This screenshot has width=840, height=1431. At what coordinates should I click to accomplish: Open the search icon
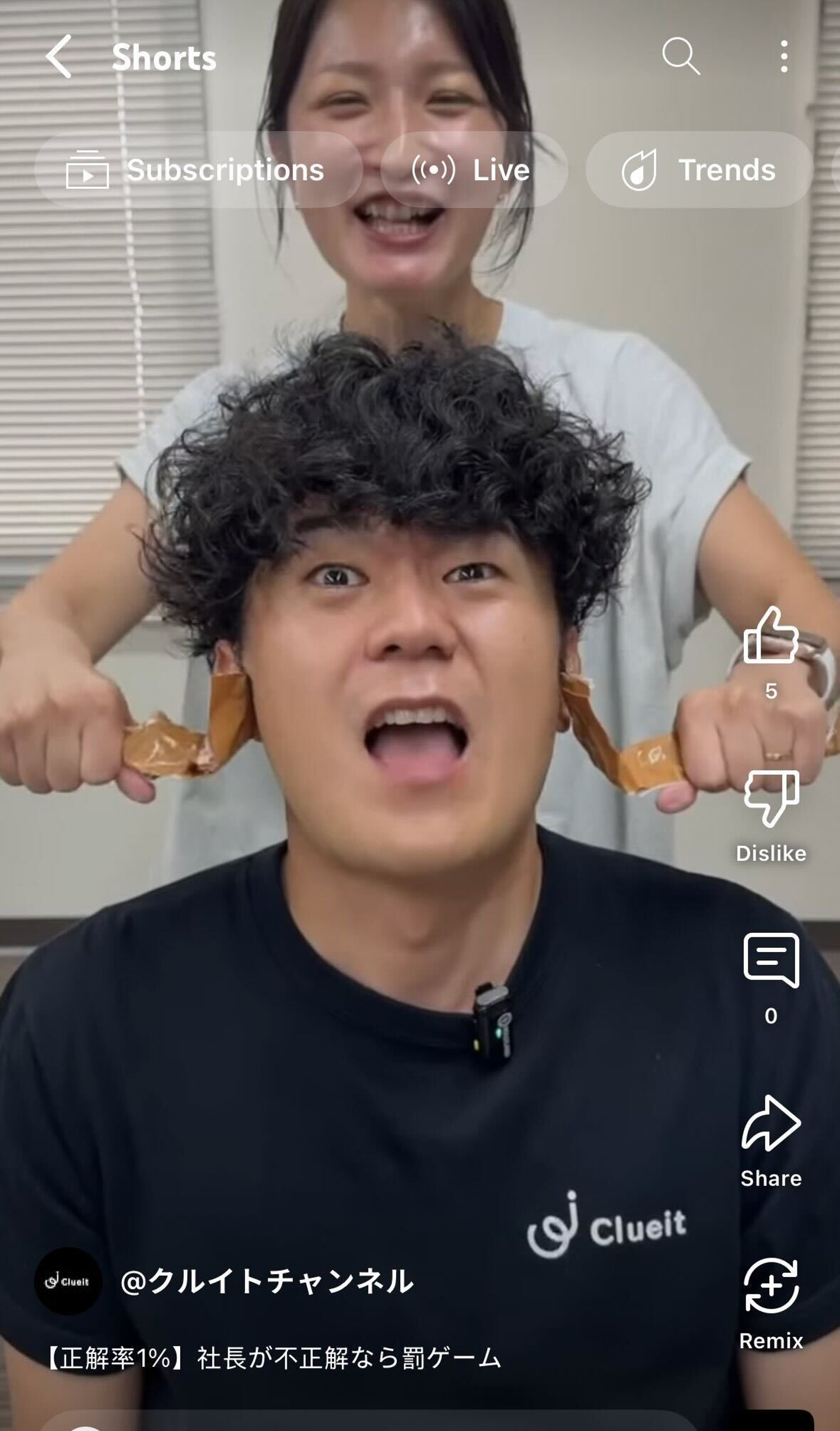tap(680, 57)
